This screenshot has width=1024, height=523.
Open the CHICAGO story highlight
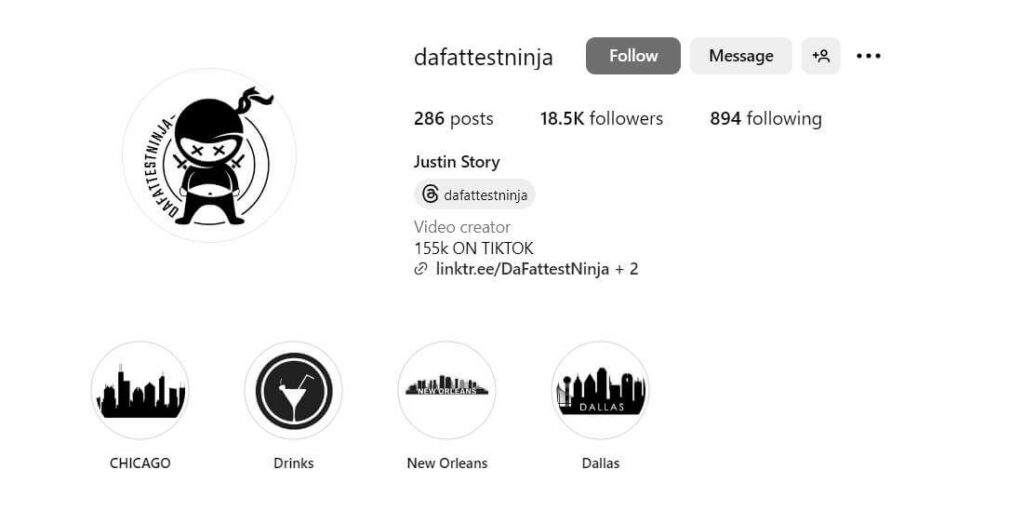140,391
